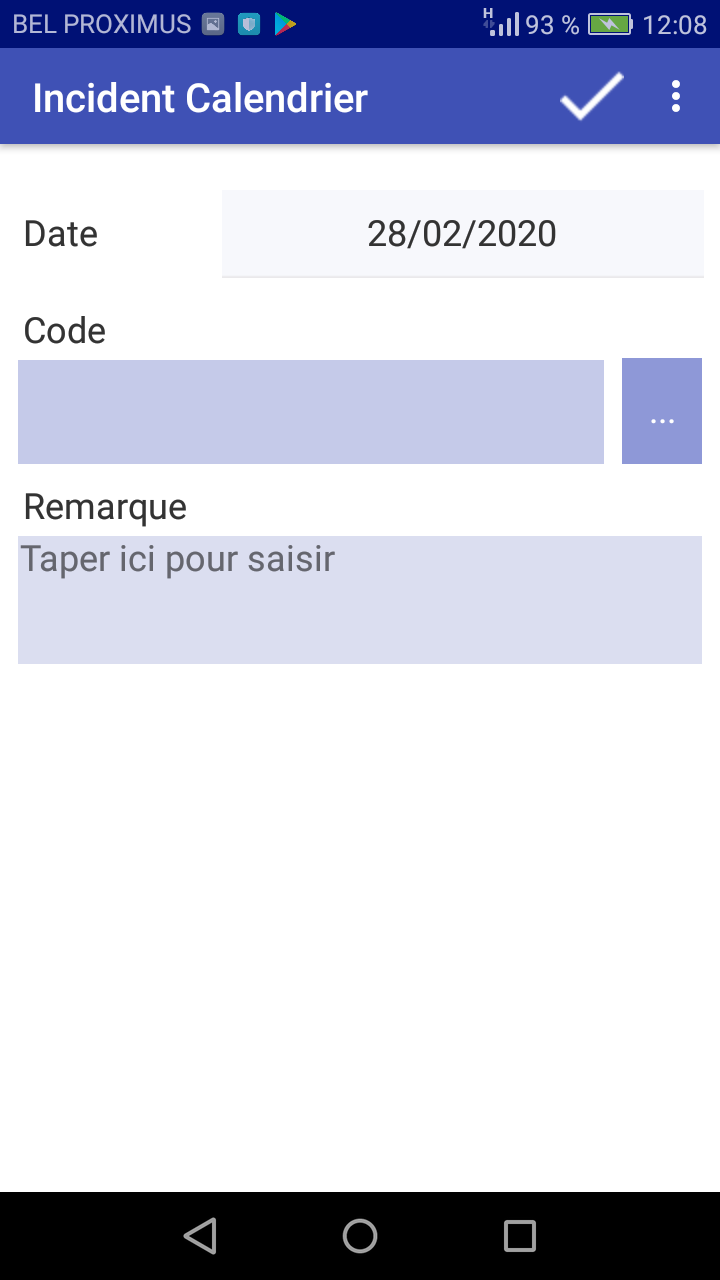Focus the Code input field
This screenshot has height=1280, width=720.
point(311,412)
